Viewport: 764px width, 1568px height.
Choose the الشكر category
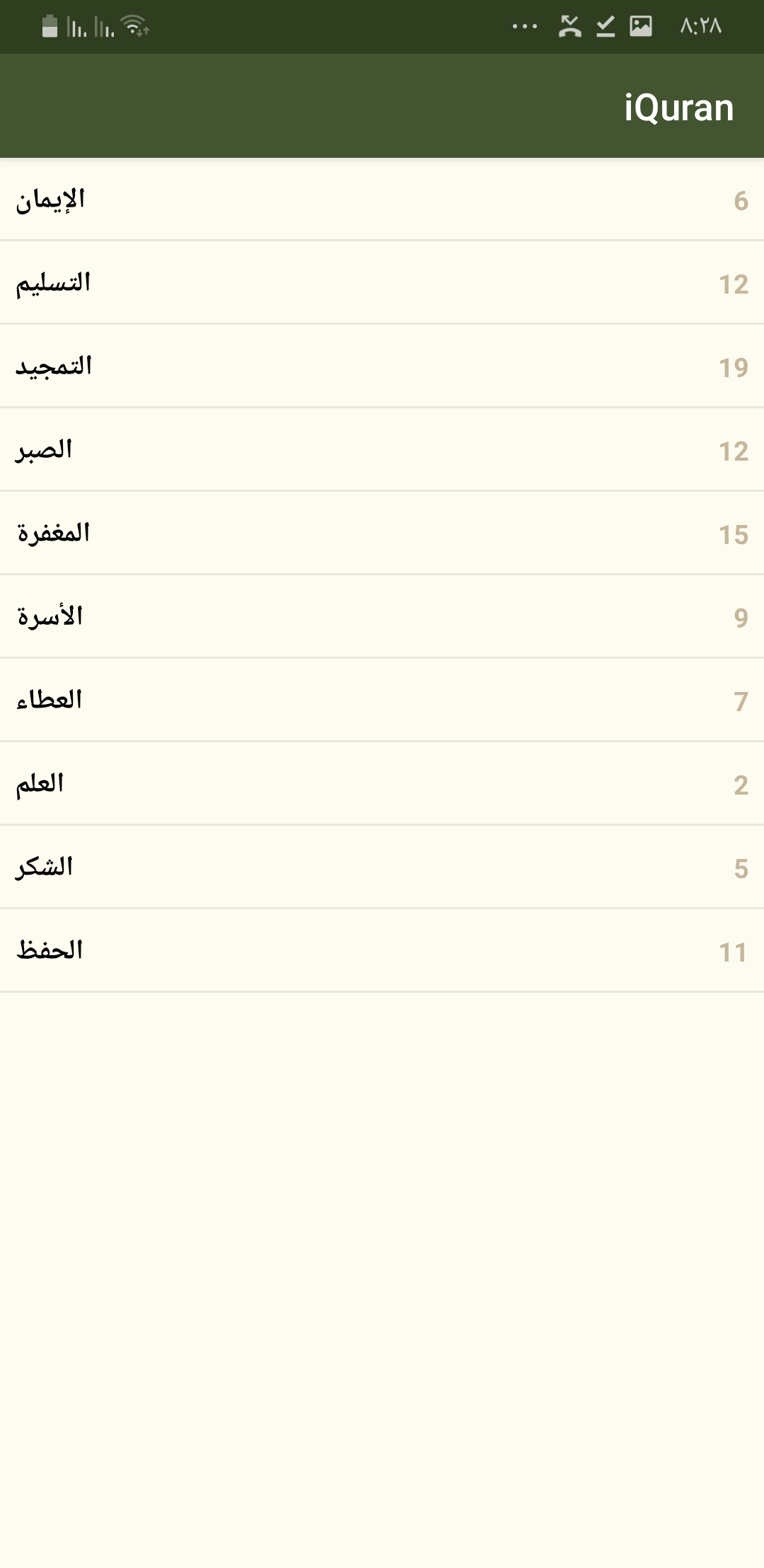(x=382, y=867)
